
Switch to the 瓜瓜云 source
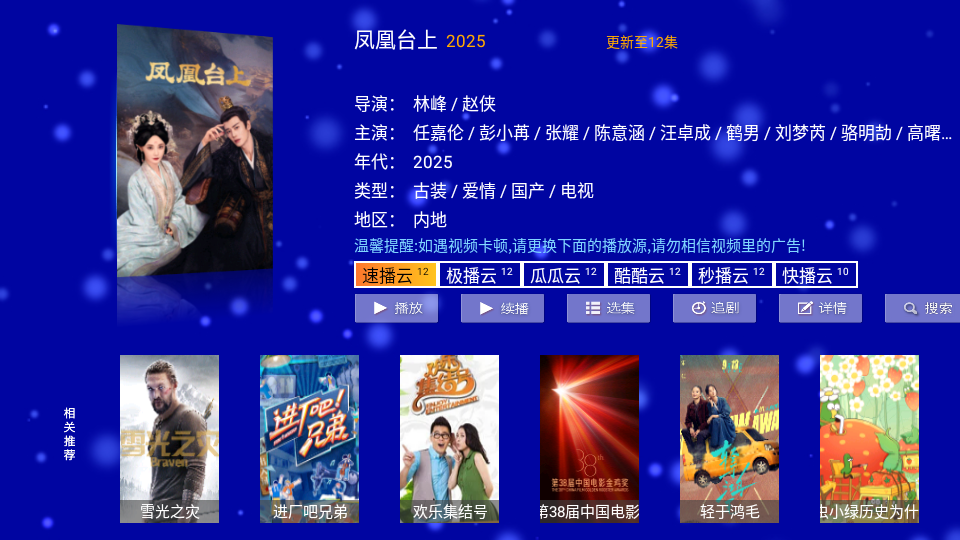click(x=564, y=275)
